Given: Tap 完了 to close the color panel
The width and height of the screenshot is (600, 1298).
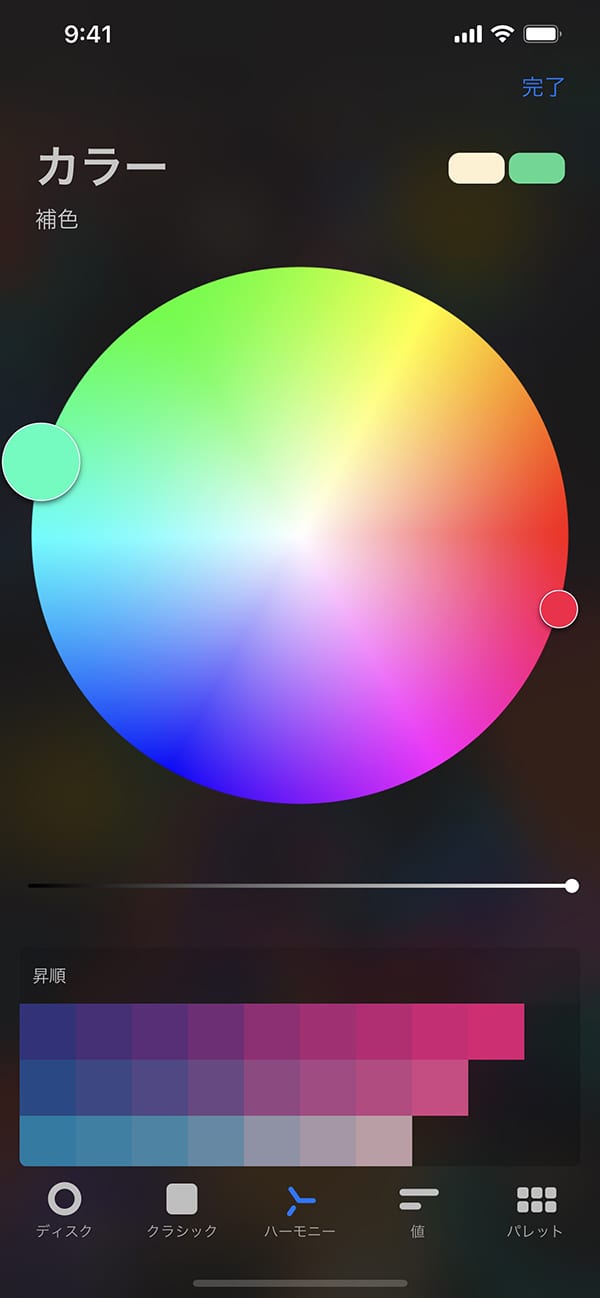Looking at the screenshot, I should point(543,87).
